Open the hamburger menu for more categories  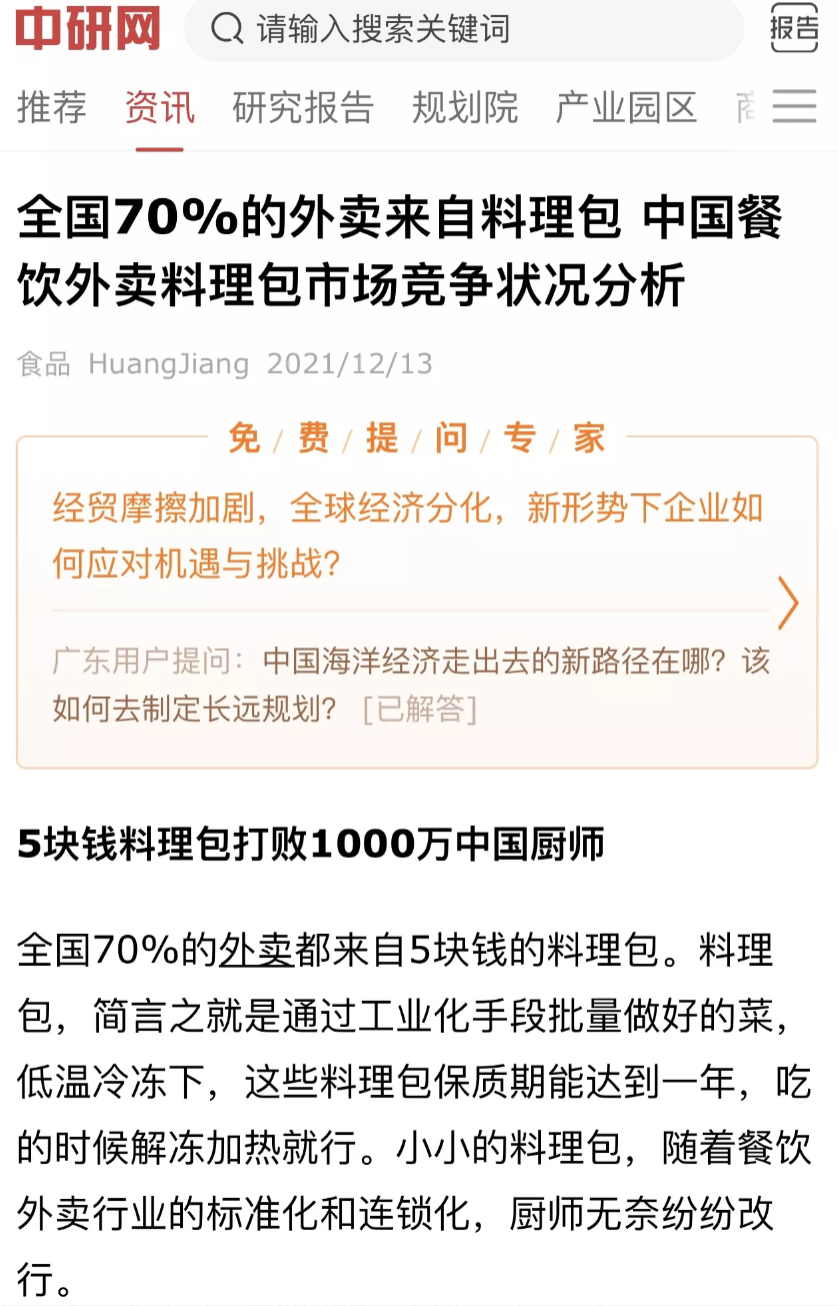795,106
